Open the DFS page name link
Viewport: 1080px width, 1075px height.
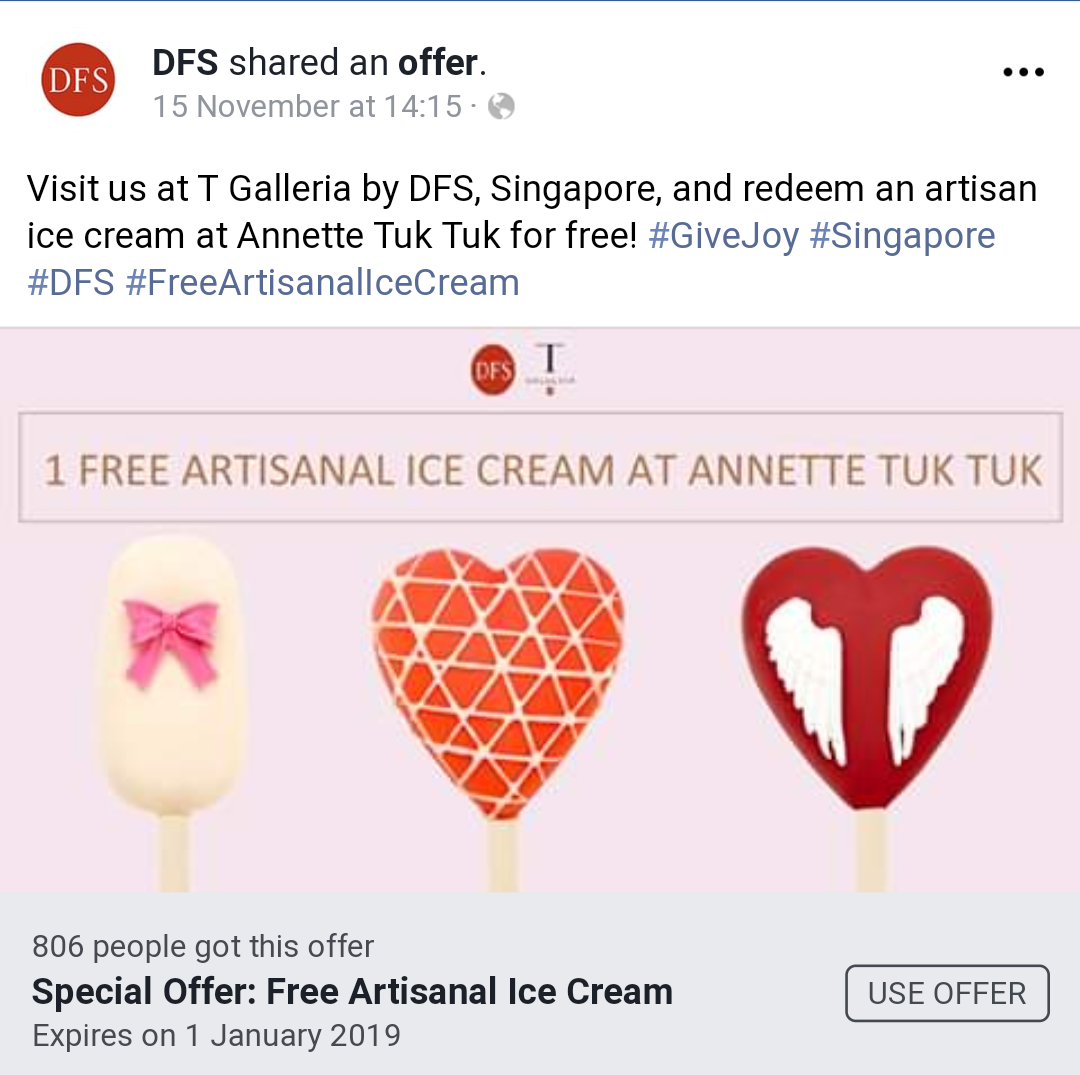[185, 63]
